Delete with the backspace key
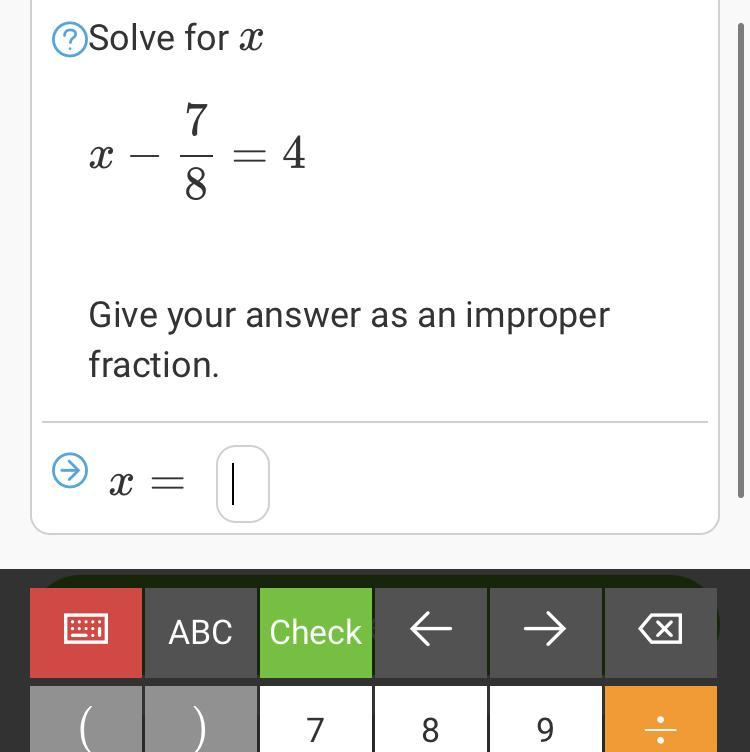750x752 pixels. (x=661, y=632)
